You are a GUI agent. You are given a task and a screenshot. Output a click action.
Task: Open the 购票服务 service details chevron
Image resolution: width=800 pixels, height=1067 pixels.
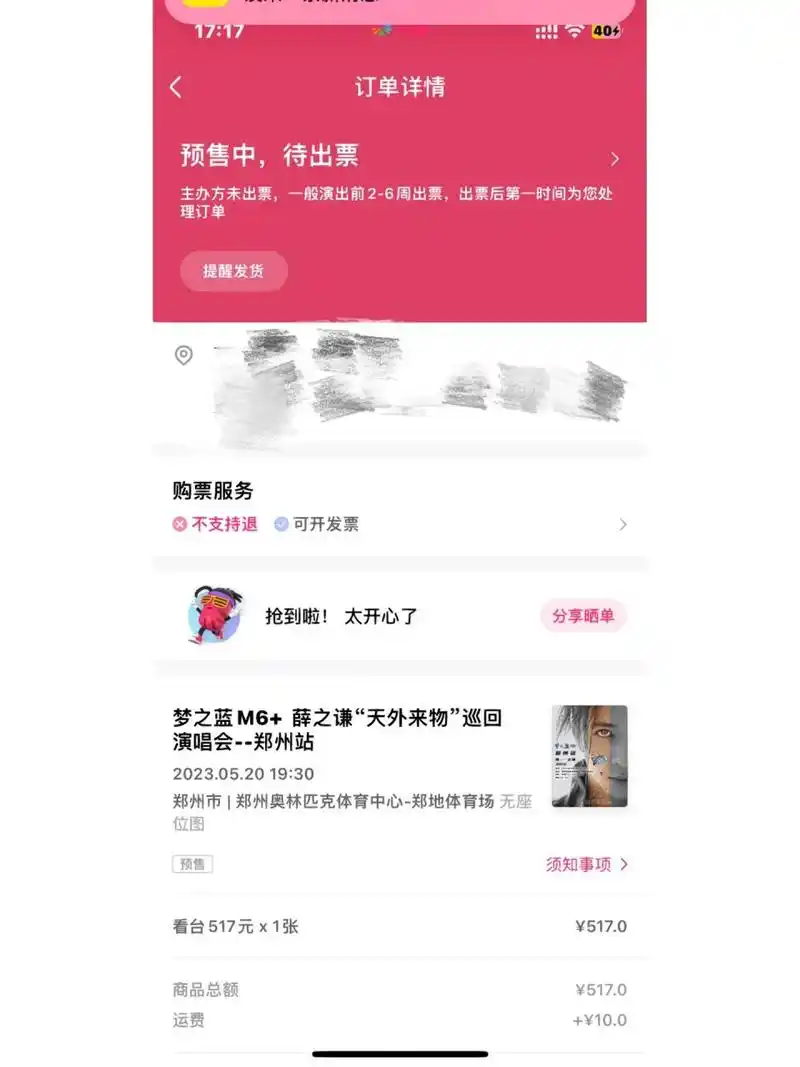click(623, 524)
